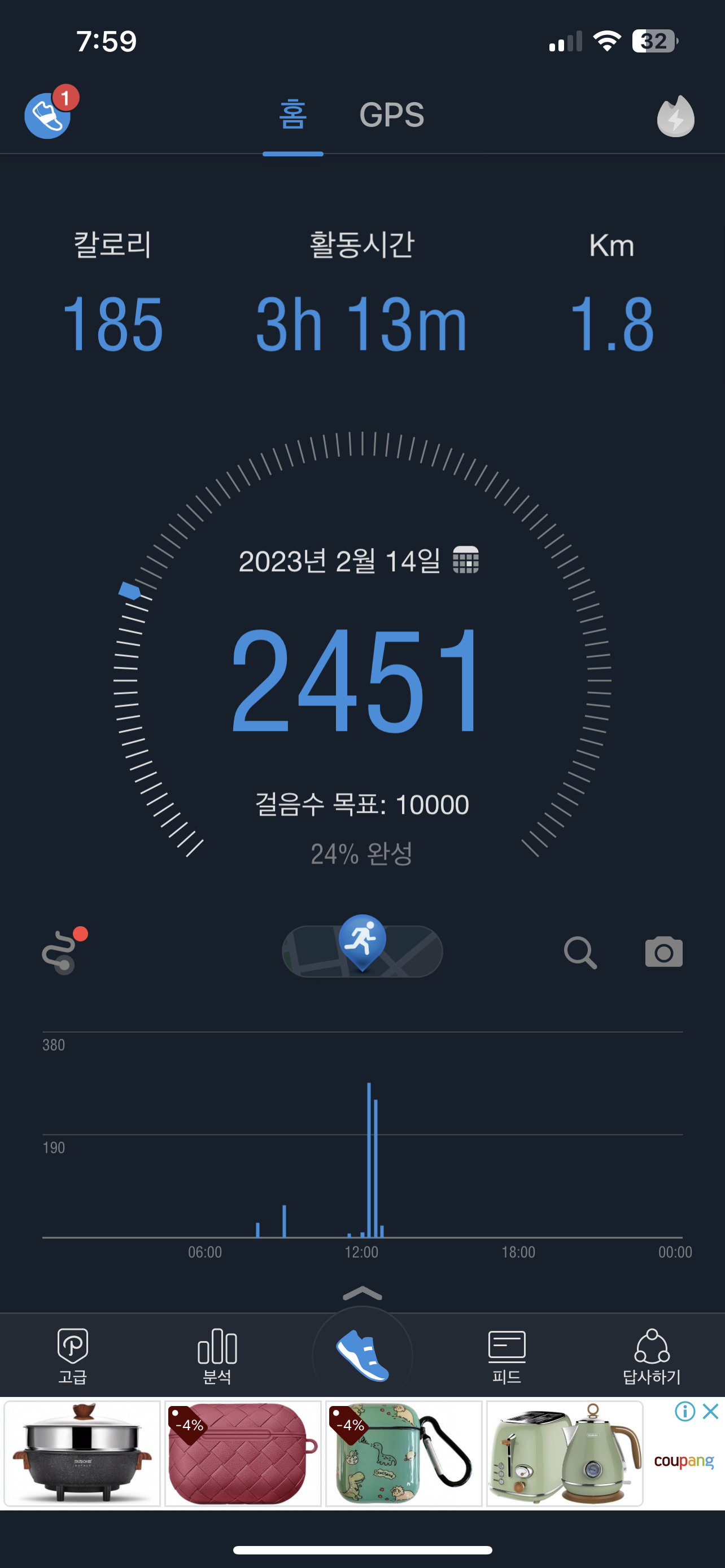Open the ad info icon
This screenshot has height=1568, width=725.
685,1411
